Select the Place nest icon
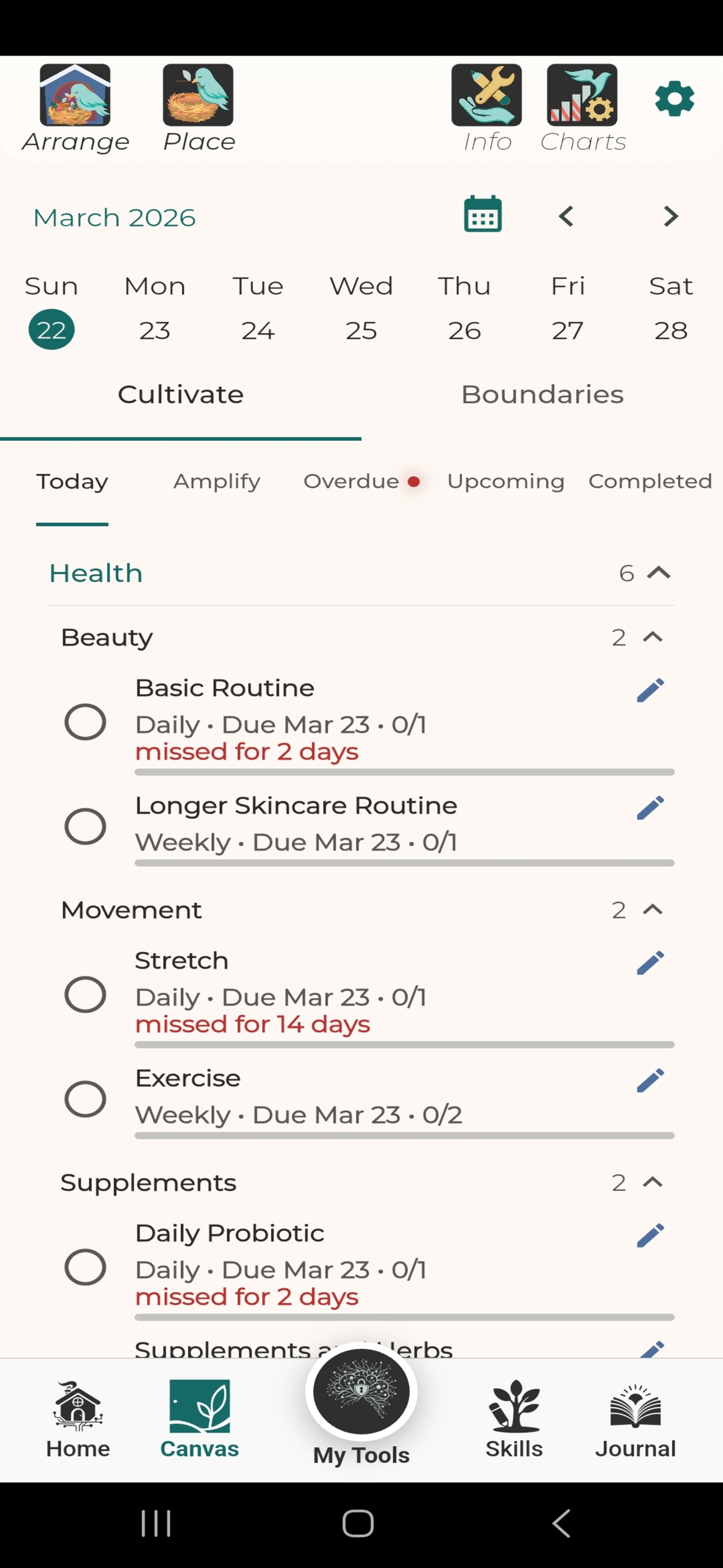 pyautogui.click(x=198, y=95)
